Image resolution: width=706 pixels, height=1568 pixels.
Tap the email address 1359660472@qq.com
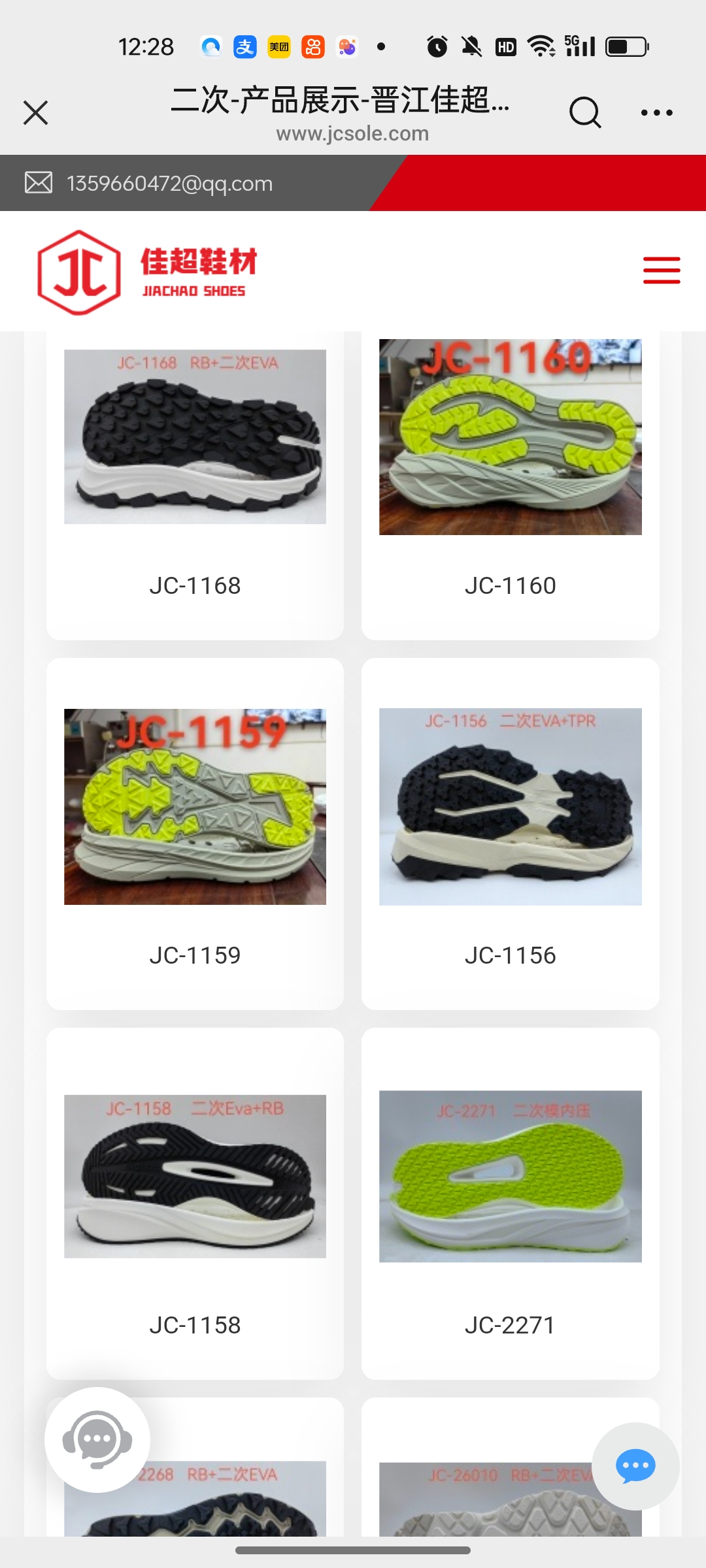tap(169, 184)
